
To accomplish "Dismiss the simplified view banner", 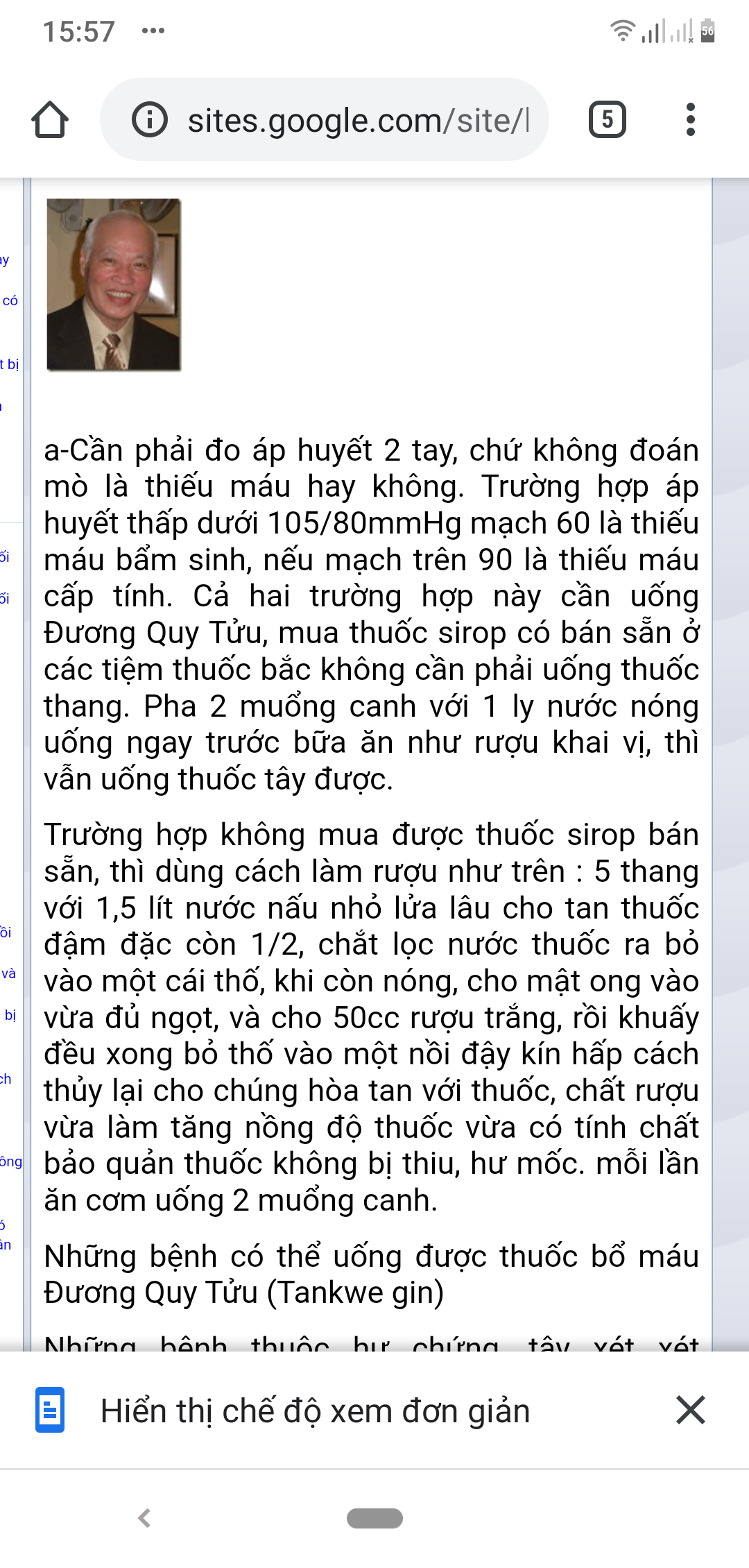I will [690, 1411].
